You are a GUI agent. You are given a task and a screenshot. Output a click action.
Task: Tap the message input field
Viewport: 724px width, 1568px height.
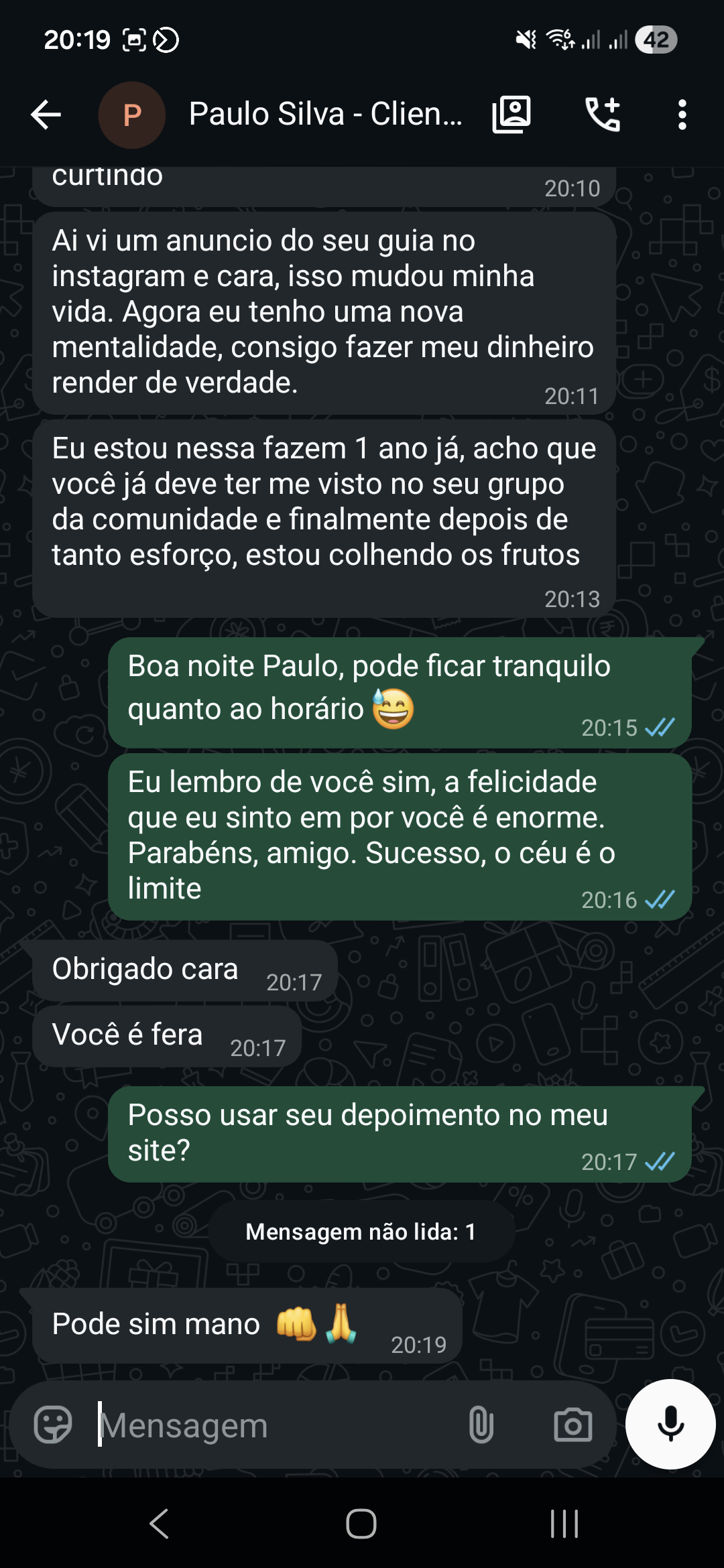(268, 1423)
